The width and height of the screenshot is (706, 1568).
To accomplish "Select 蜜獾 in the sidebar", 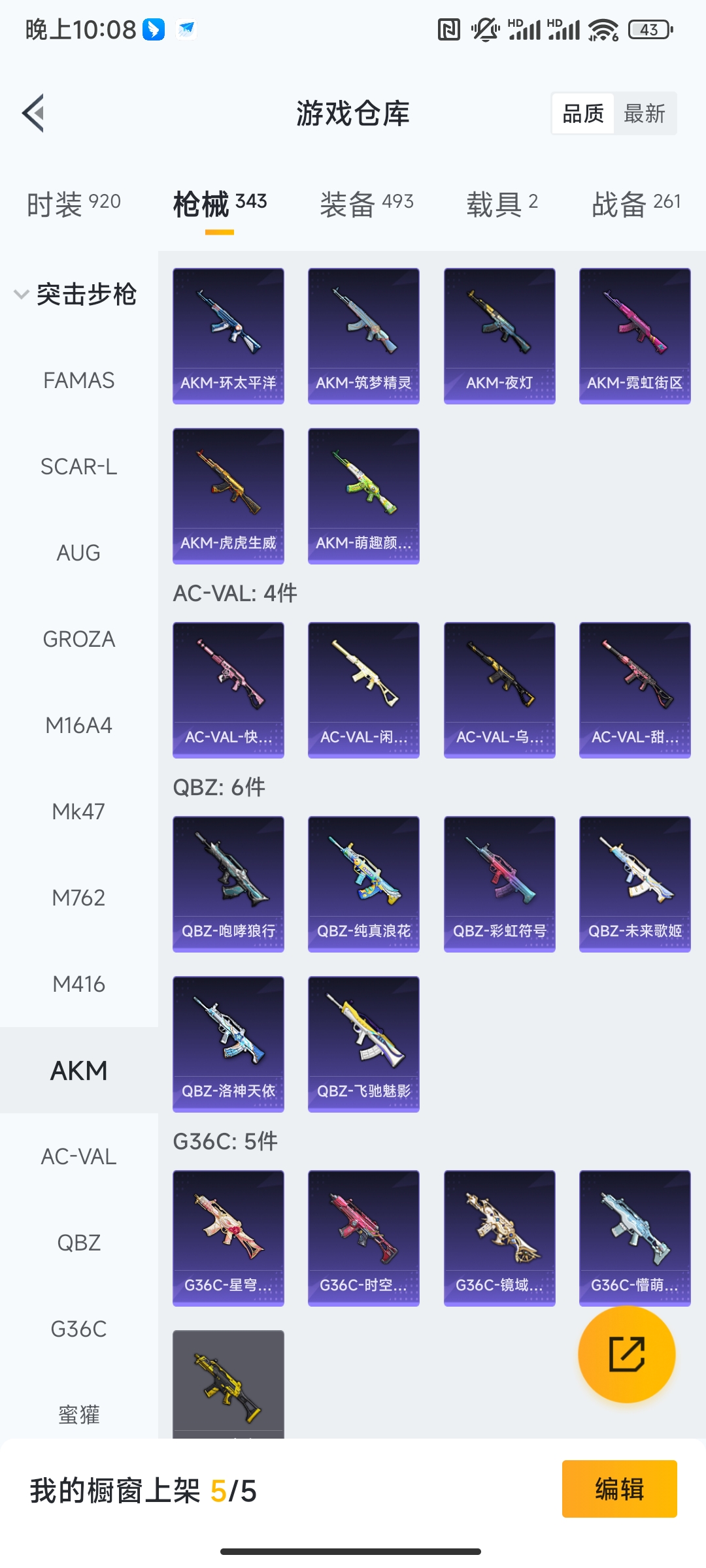I will [x=78, y=1414].
